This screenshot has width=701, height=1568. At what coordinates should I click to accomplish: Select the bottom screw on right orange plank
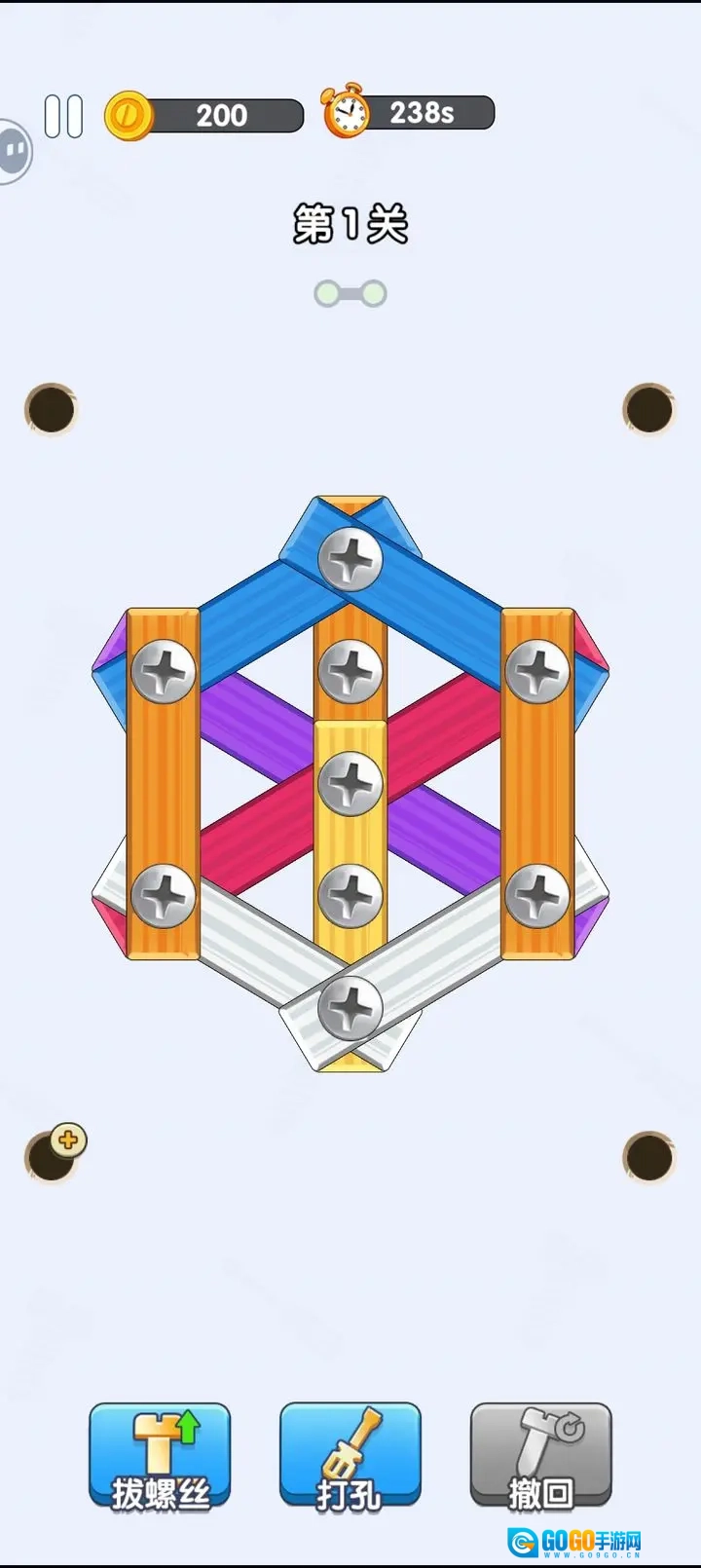click(x=537, y=894)
